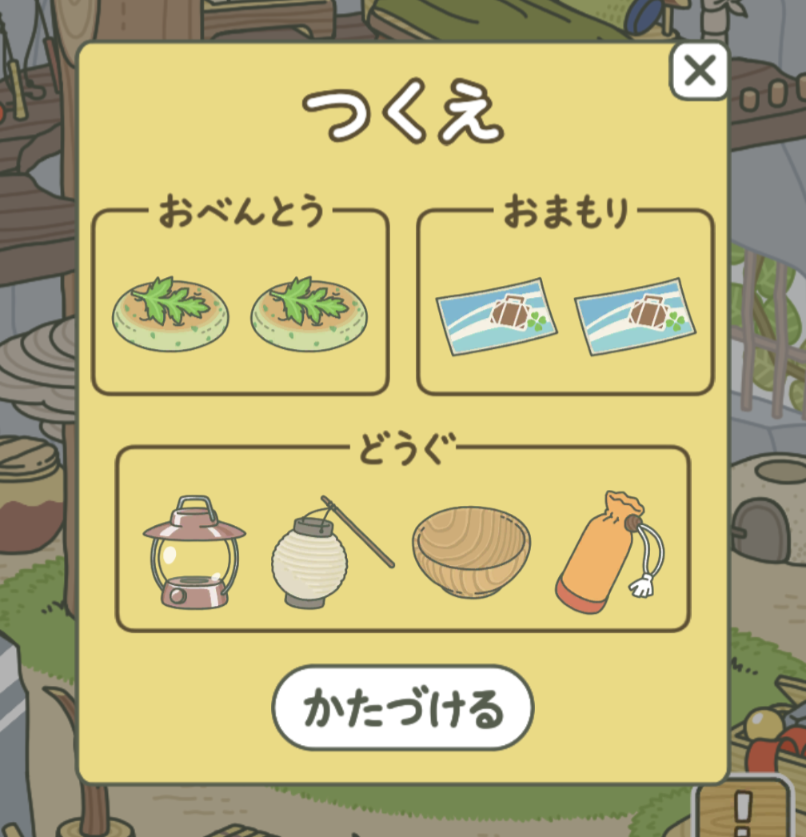Select the red camping lantern tool
The width and height of the screenshot is (806, 837).
point(193,551)
